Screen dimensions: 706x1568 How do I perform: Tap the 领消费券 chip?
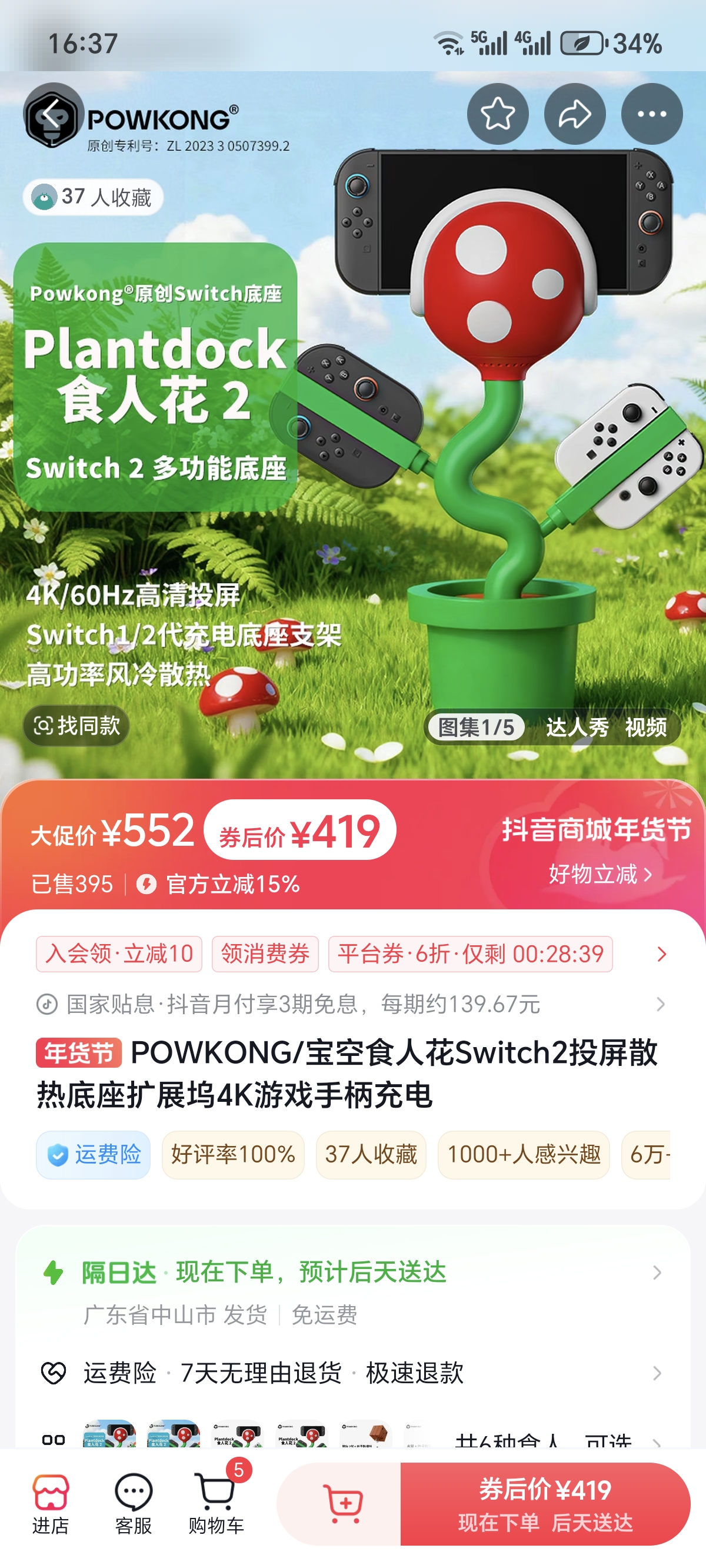point(265,954)
